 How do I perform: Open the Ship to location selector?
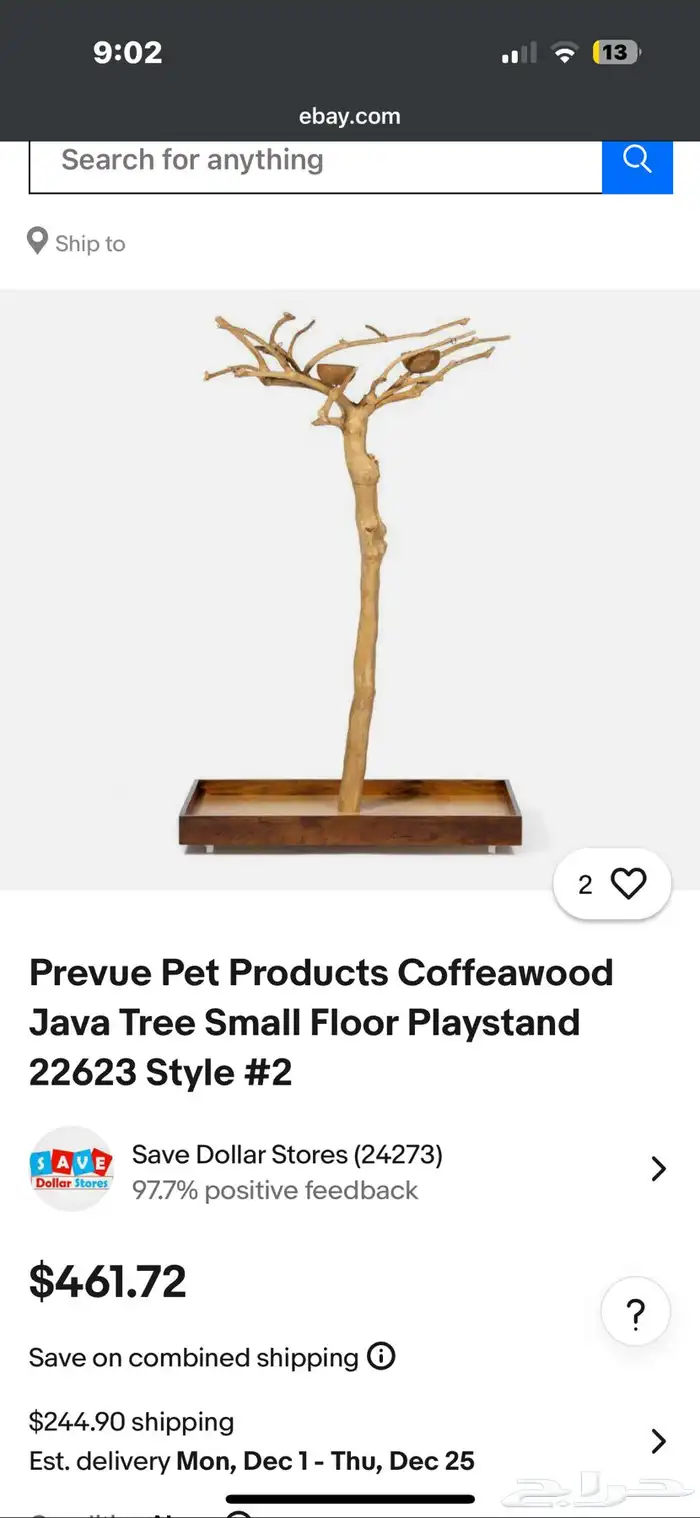[77, 243]
